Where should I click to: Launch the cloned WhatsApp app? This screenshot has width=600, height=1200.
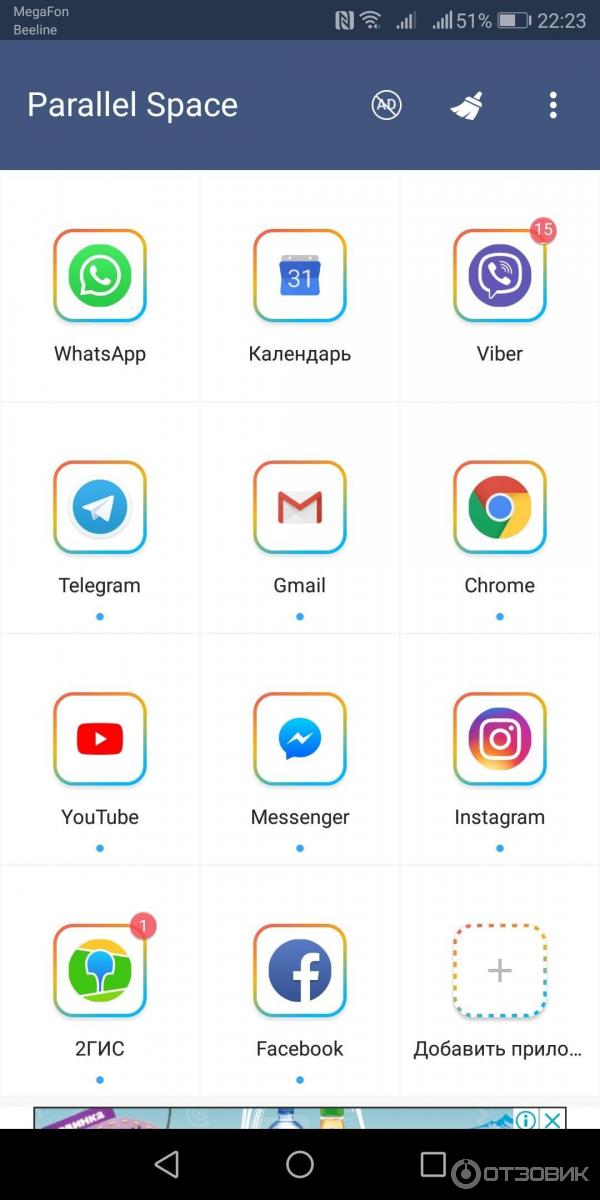100,277
